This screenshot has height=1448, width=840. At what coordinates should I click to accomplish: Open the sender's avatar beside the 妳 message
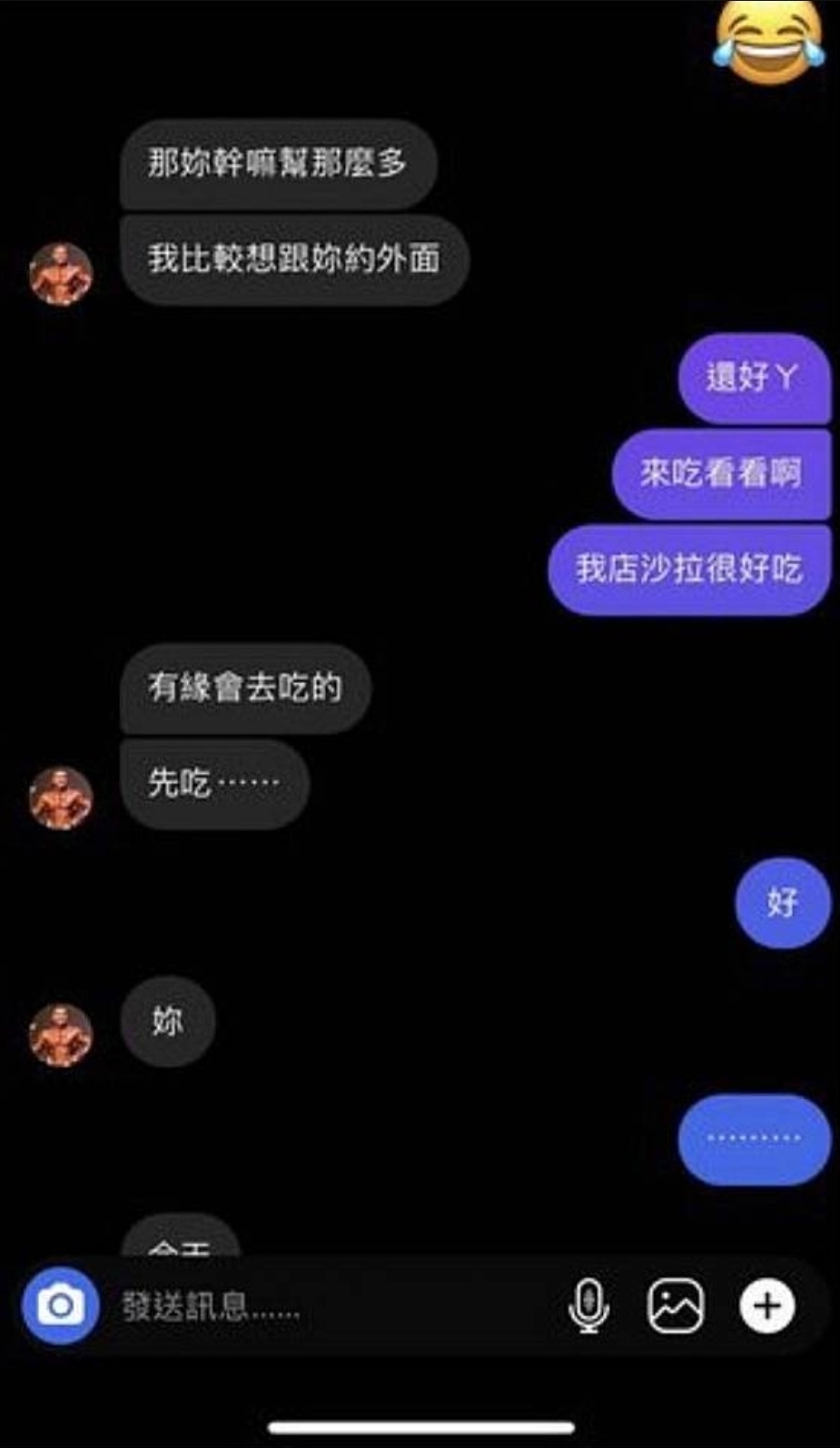click(61, 1034)
